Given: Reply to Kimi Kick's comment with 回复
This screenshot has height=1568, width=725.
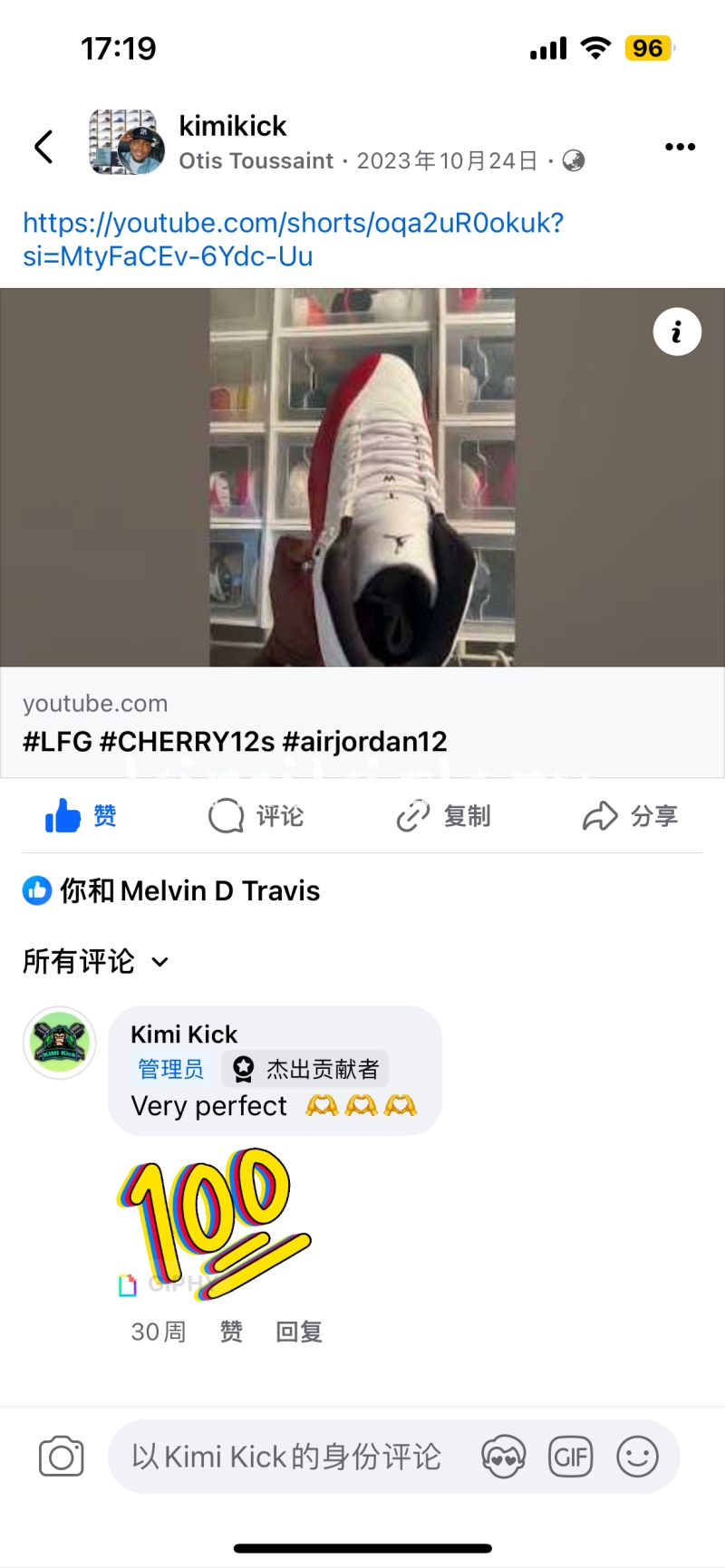Looking at the screenshot, I should (x=299, y=1332).
